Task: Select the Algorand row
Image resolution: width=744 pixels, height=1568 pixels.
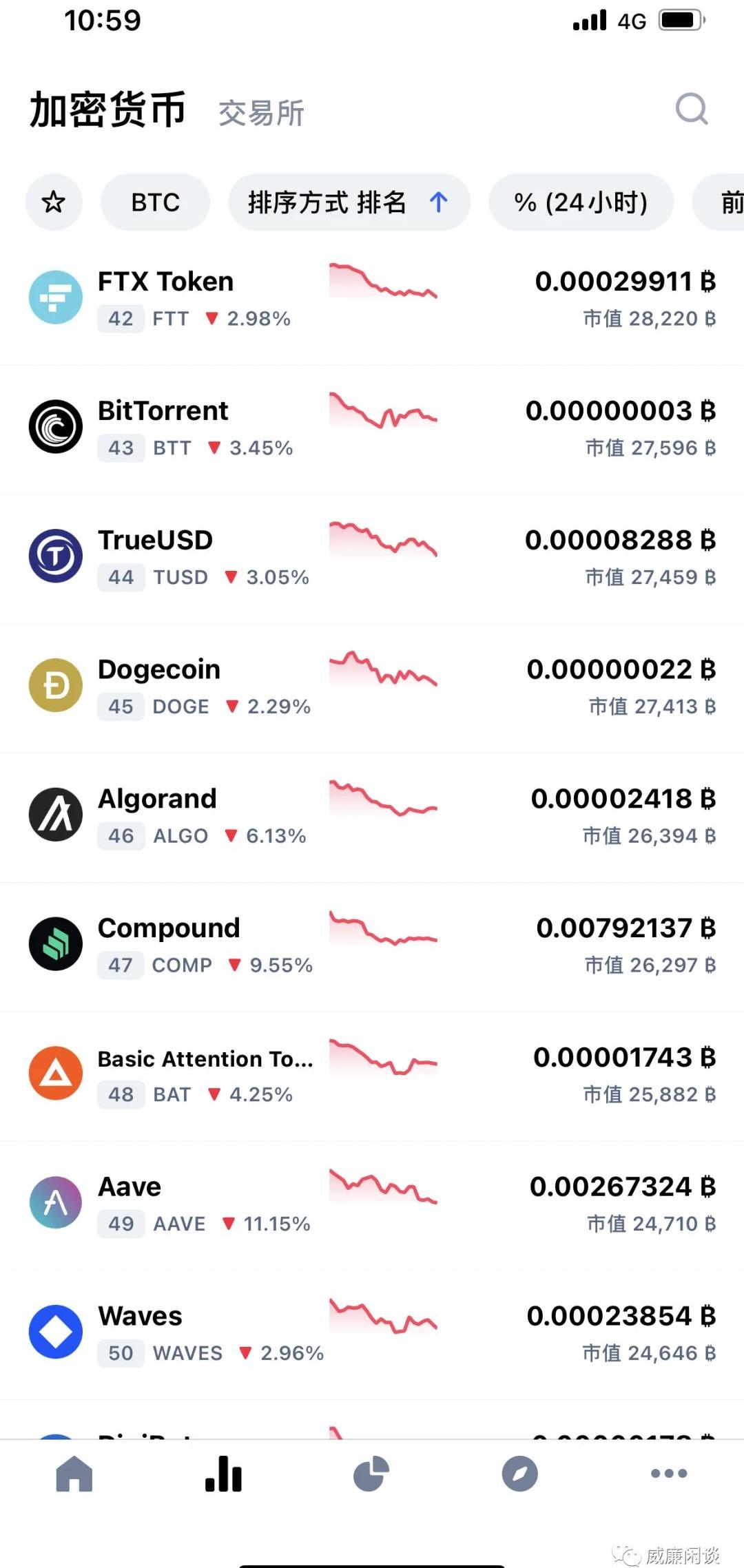Action: pos(372,817)
